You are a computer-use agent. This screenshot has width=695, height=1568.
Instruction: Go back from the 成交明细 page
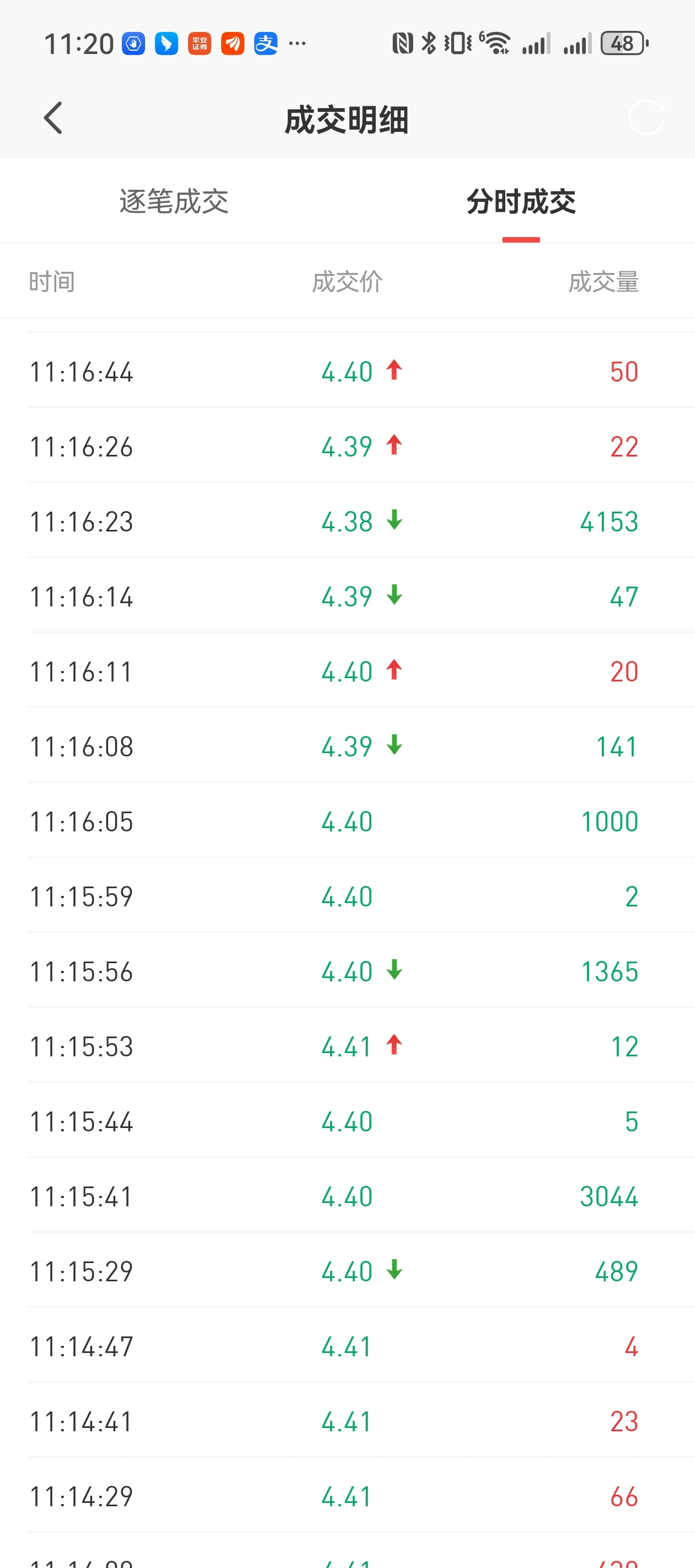pos(53,118)
